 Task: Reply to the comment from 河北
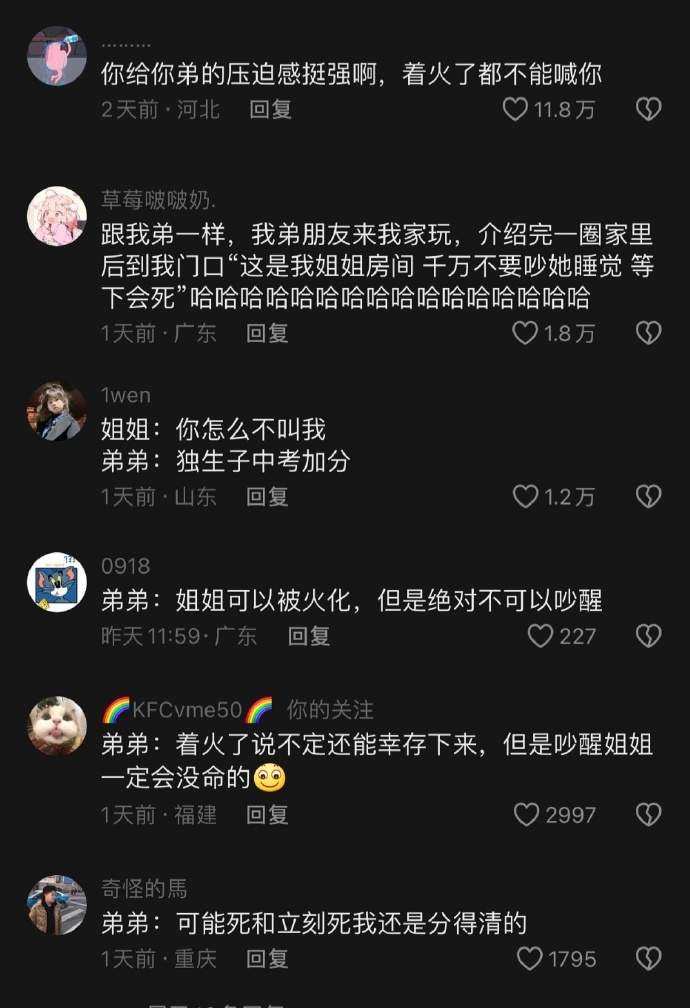[x=270, y=109]
